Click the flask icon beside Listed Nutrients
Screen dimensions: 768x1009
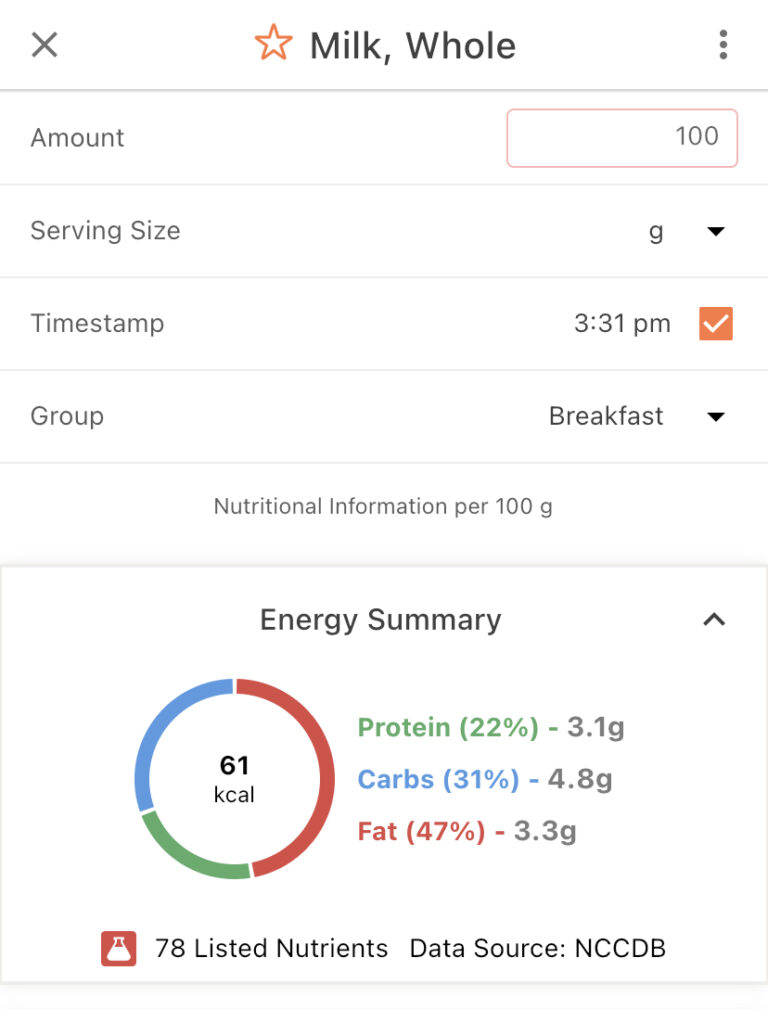[x=119, y=948]
